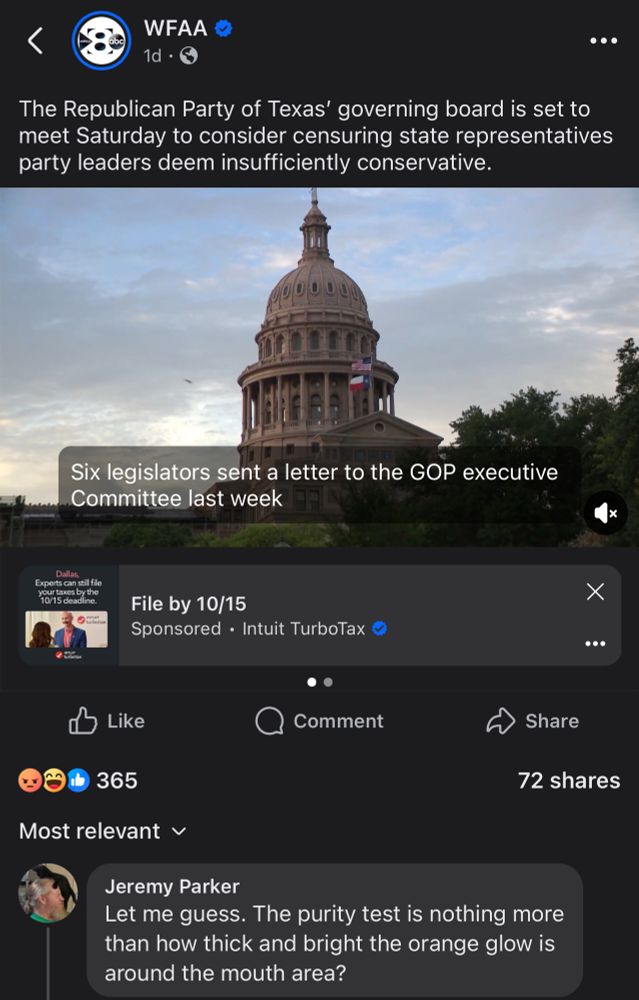The width and height of the screenshot is (639, 1000).
Task: View the 72 shares list
Action: (x=568, y=780)
